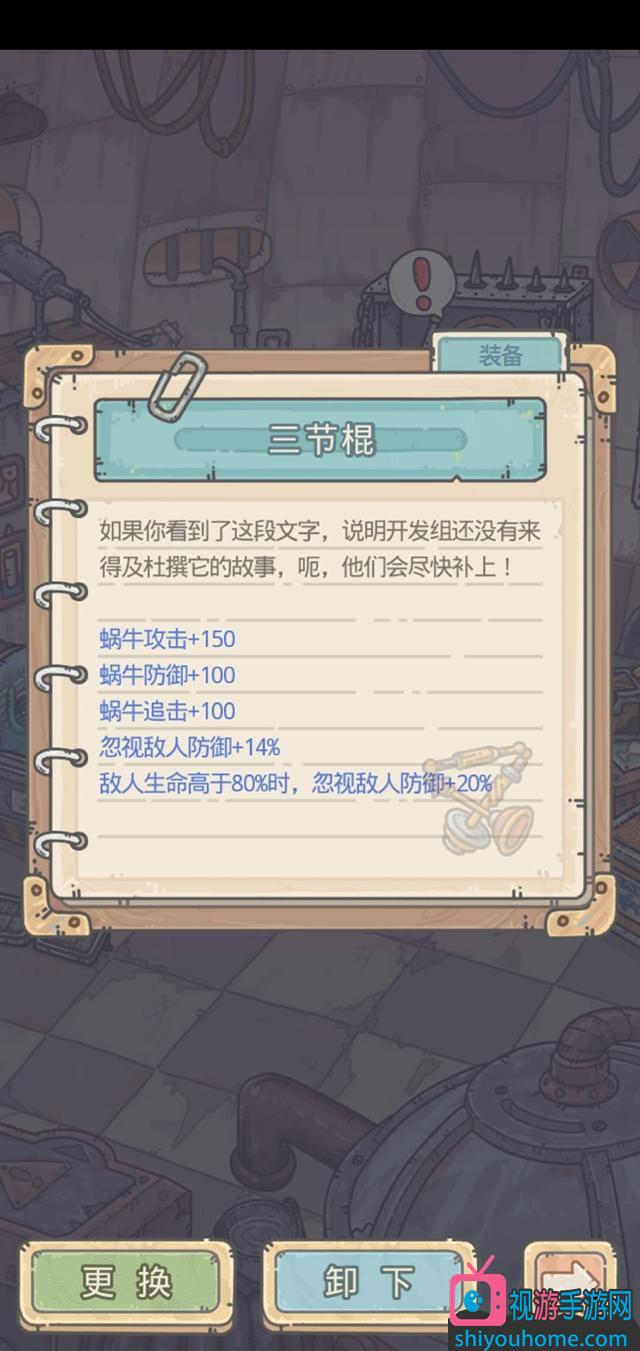Tap the arrow button to go back
Viewport: 640px width, 1351px height.
pyautogui.click(x=570, y=1277)
